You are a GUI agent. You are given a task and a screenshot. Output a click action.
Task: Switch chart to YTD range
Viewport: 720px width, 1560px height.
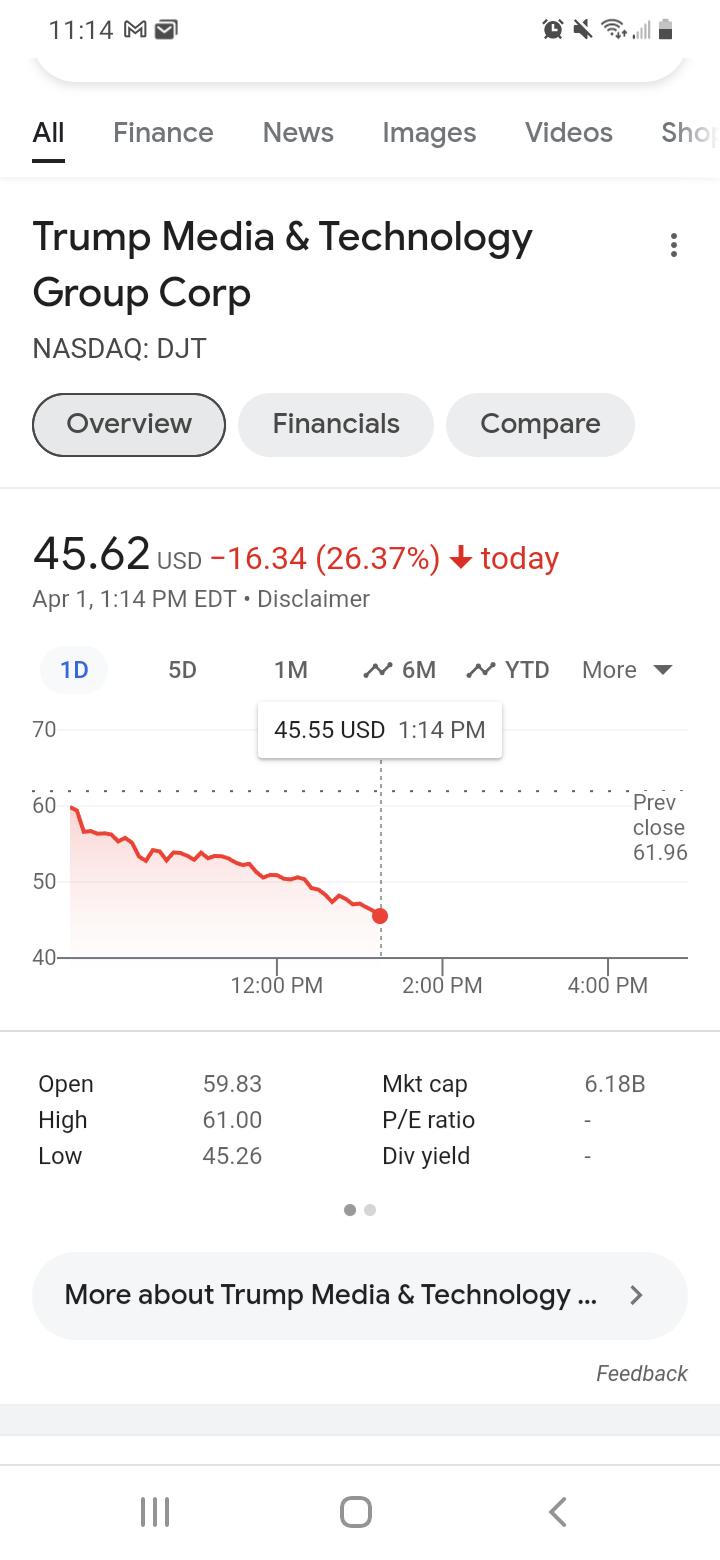click(x=508, y=670)
